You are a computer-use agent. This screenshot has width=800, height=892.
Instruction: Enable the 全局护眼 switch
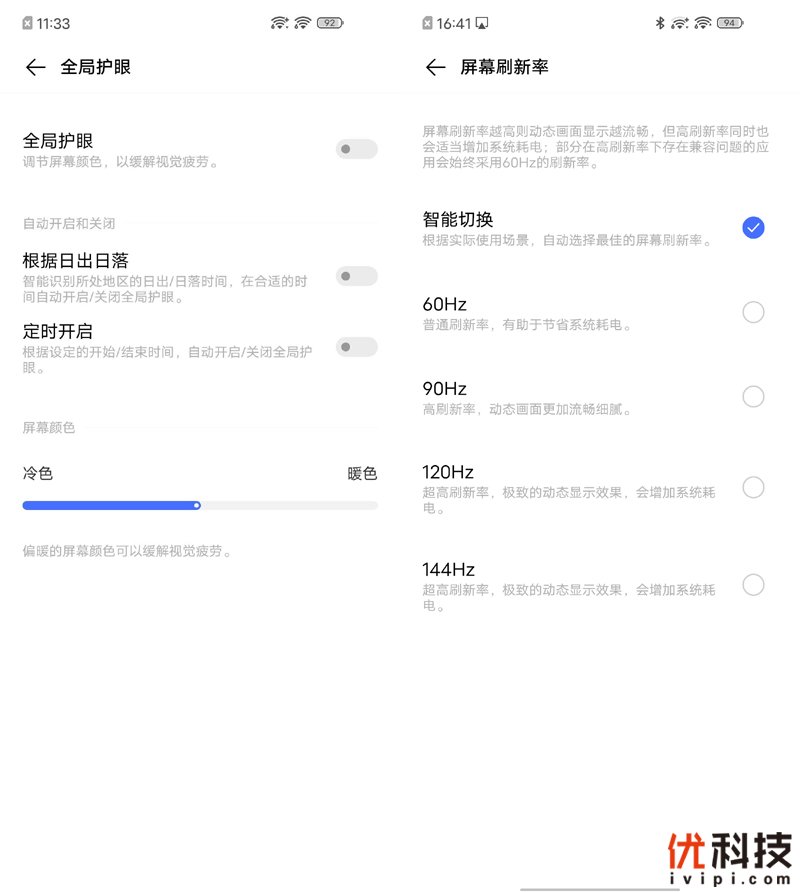356,148
